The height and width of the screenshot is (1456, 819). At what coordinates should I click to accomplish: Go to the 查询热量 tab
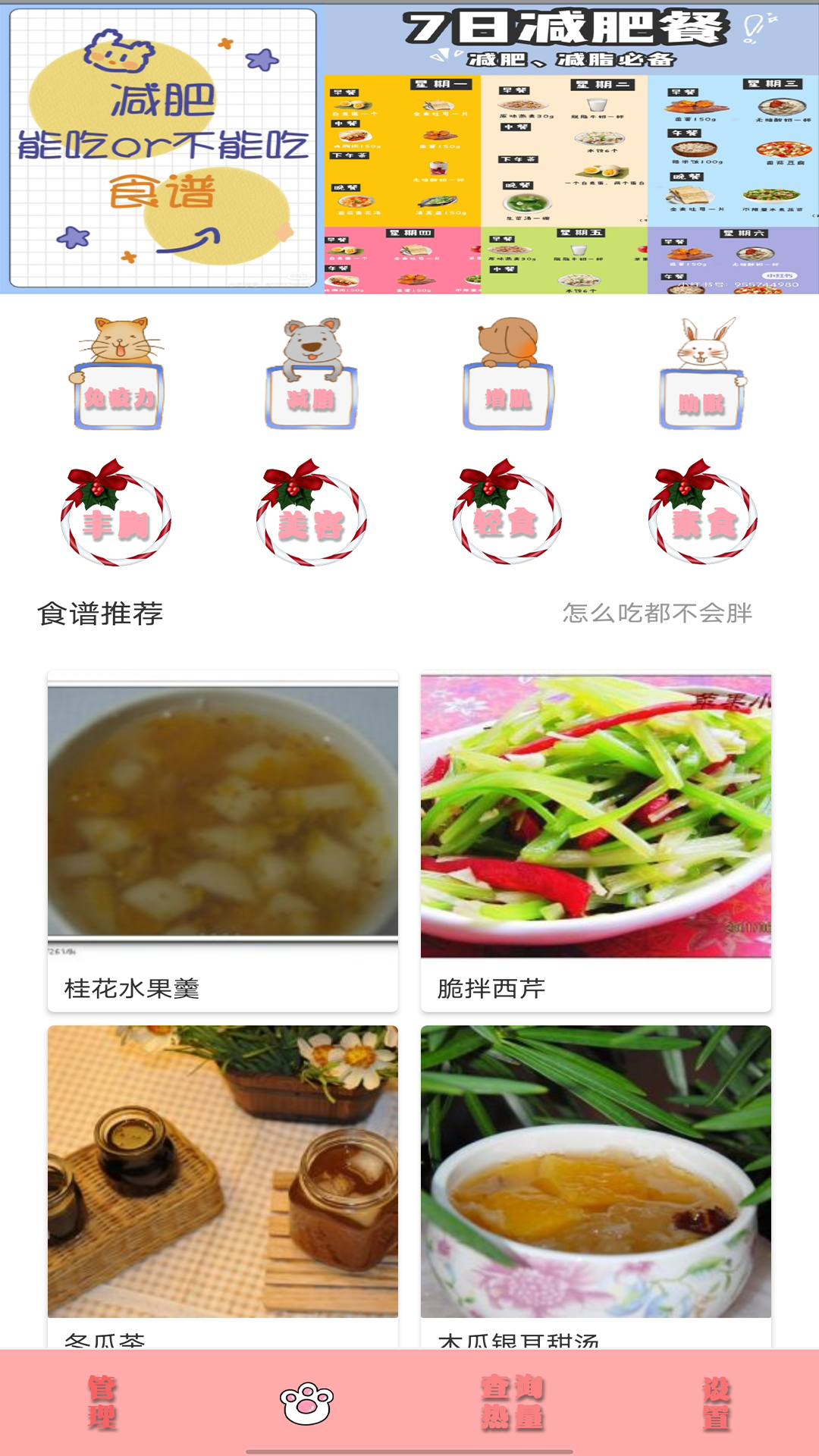[513, 1402]
